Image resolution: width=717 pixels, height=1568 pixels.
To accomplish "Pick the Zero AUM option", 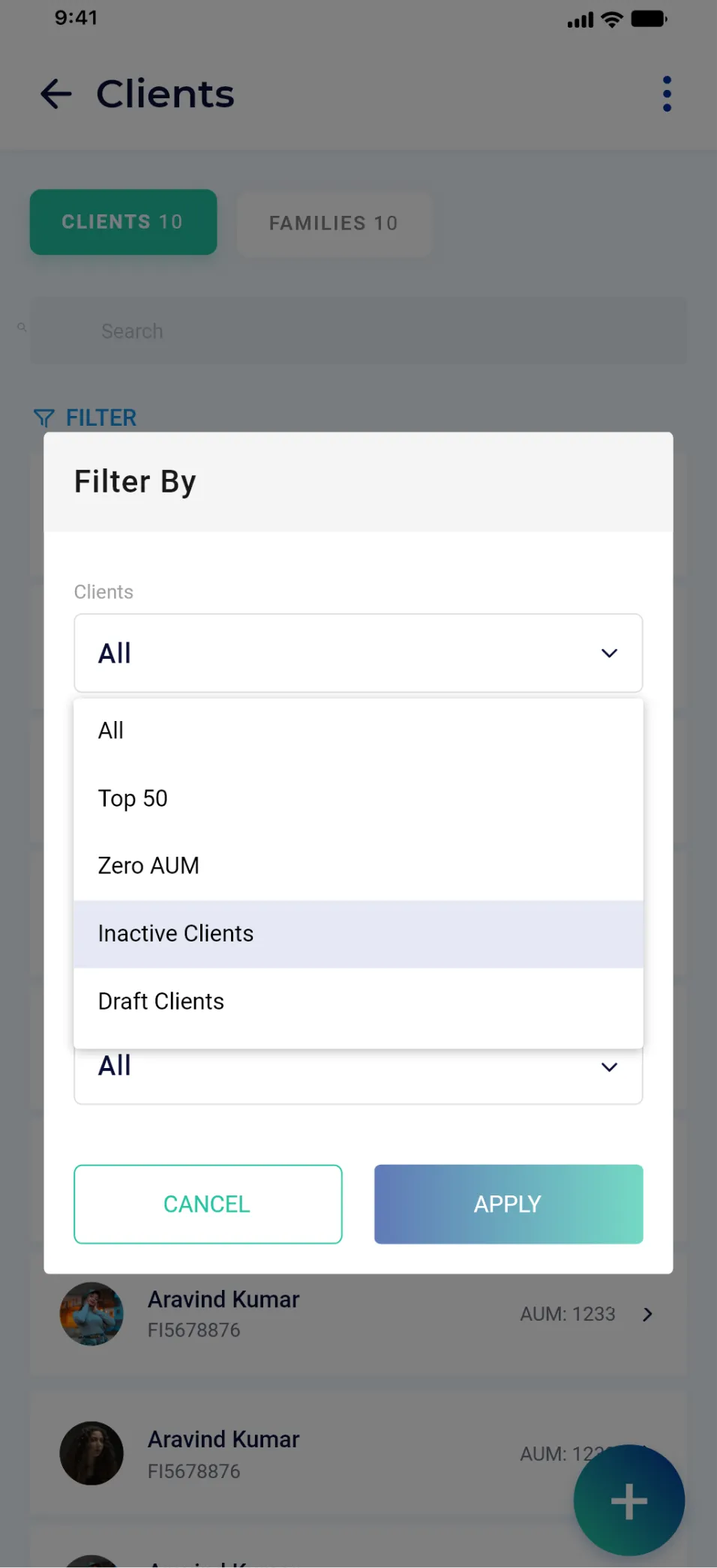I will coord(358,866).
